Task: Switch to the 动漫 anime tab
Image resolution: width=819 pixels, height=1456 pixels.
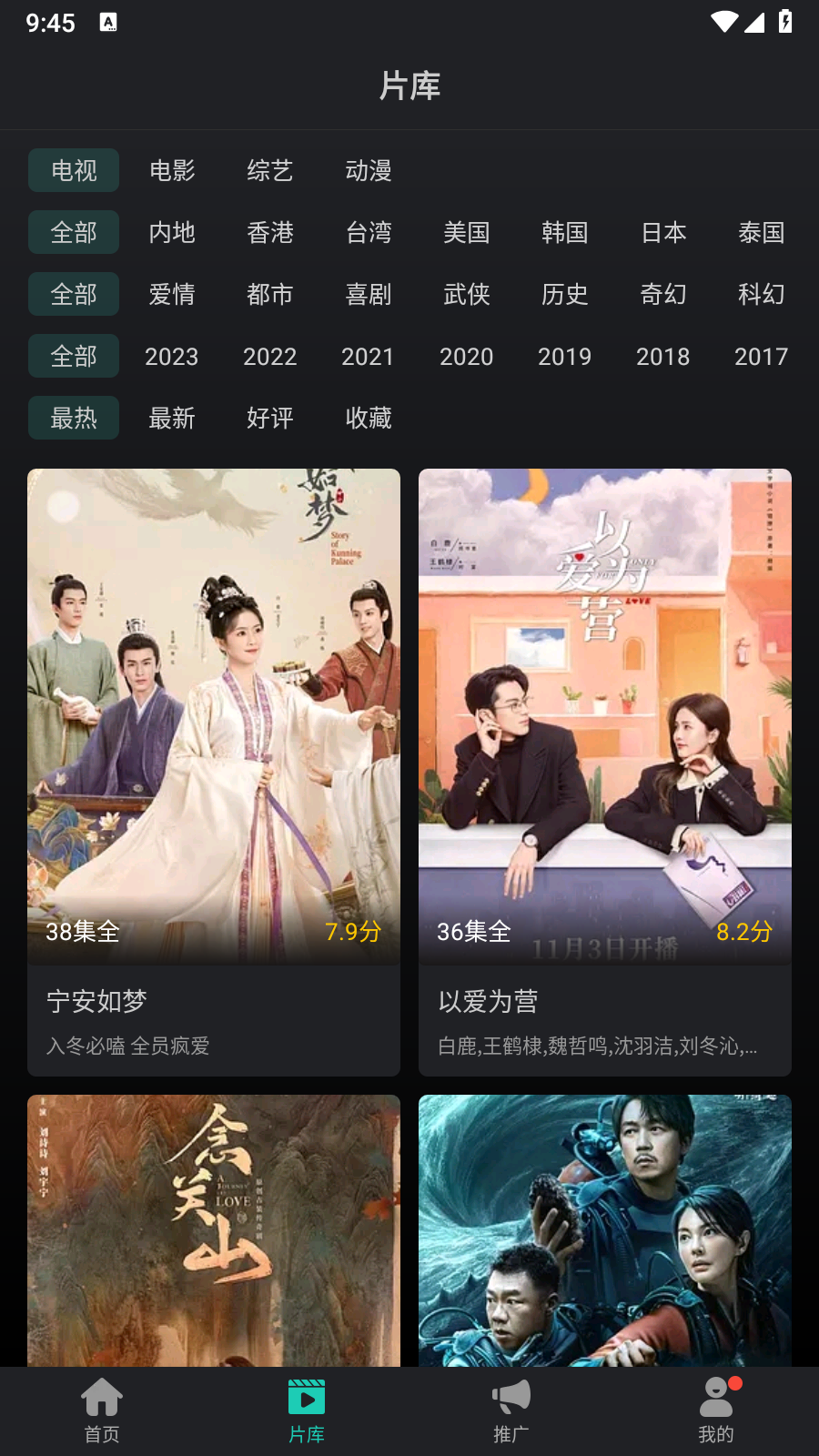Action: pyautogui.click(x=369, y=170)
